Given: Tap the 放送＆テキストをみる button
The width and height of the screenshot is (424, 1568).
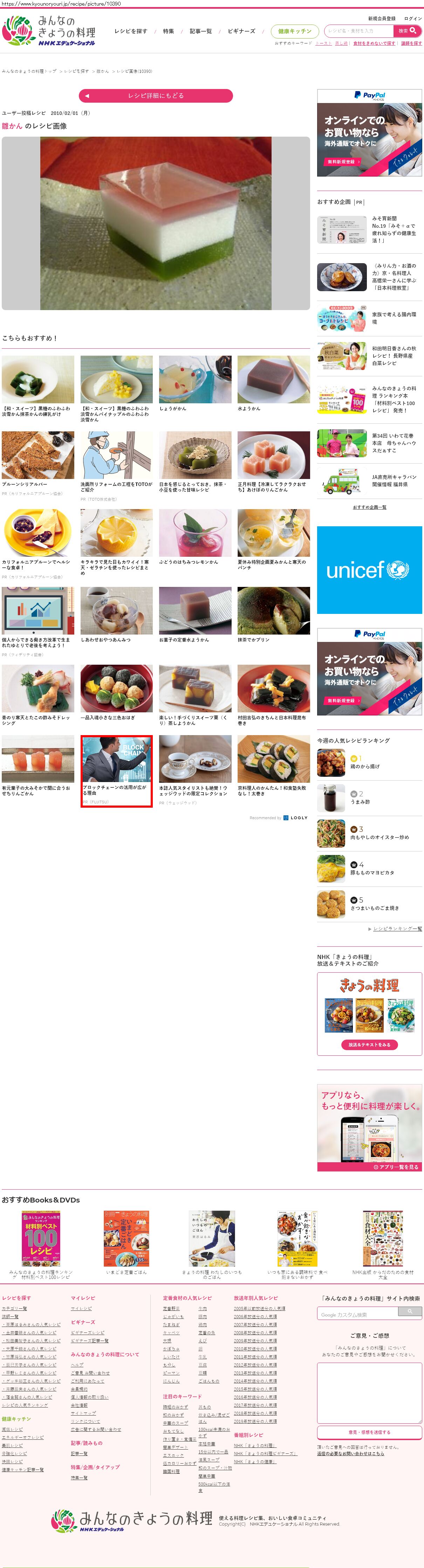Looking at the screenshot, I should 369,1045.
